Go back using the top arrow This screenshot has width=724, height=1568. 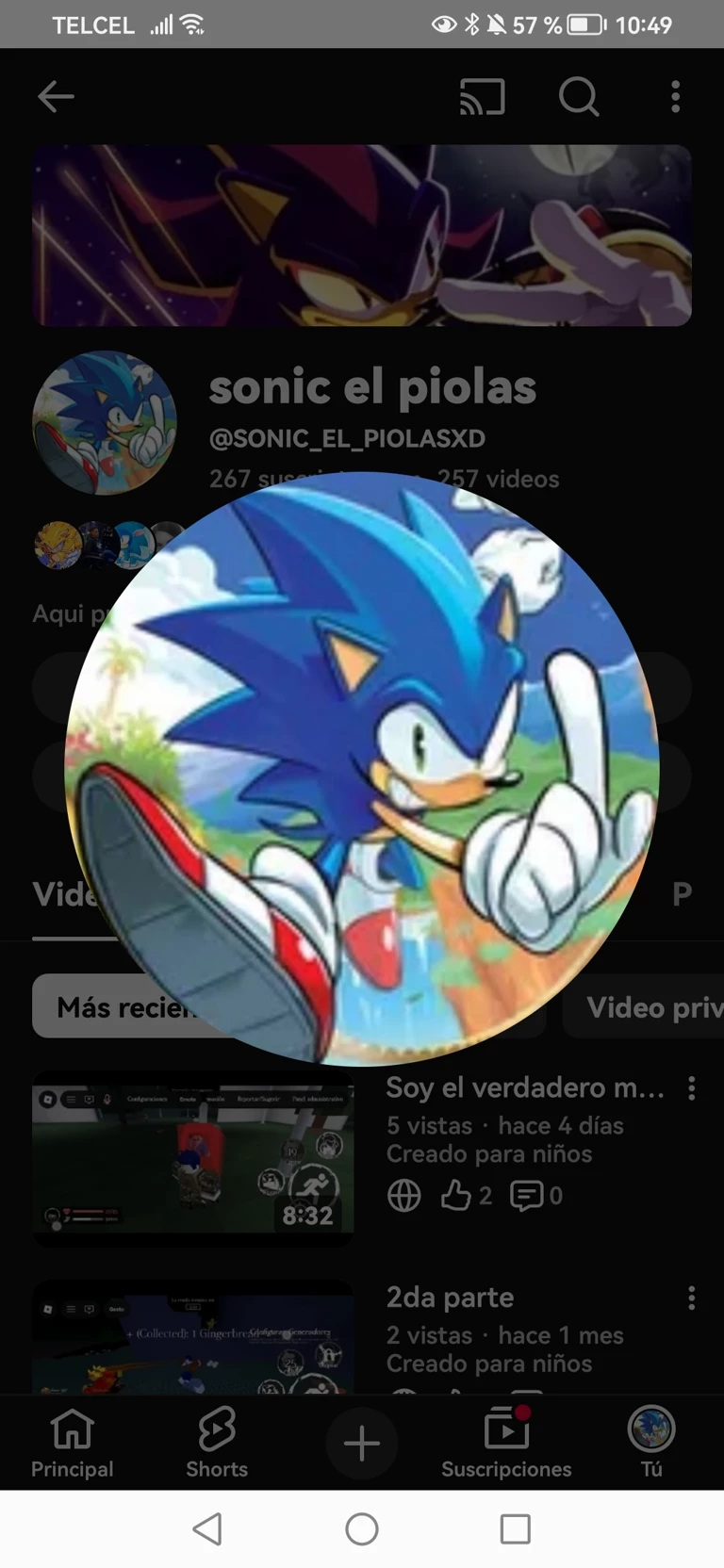pos(56,96)
